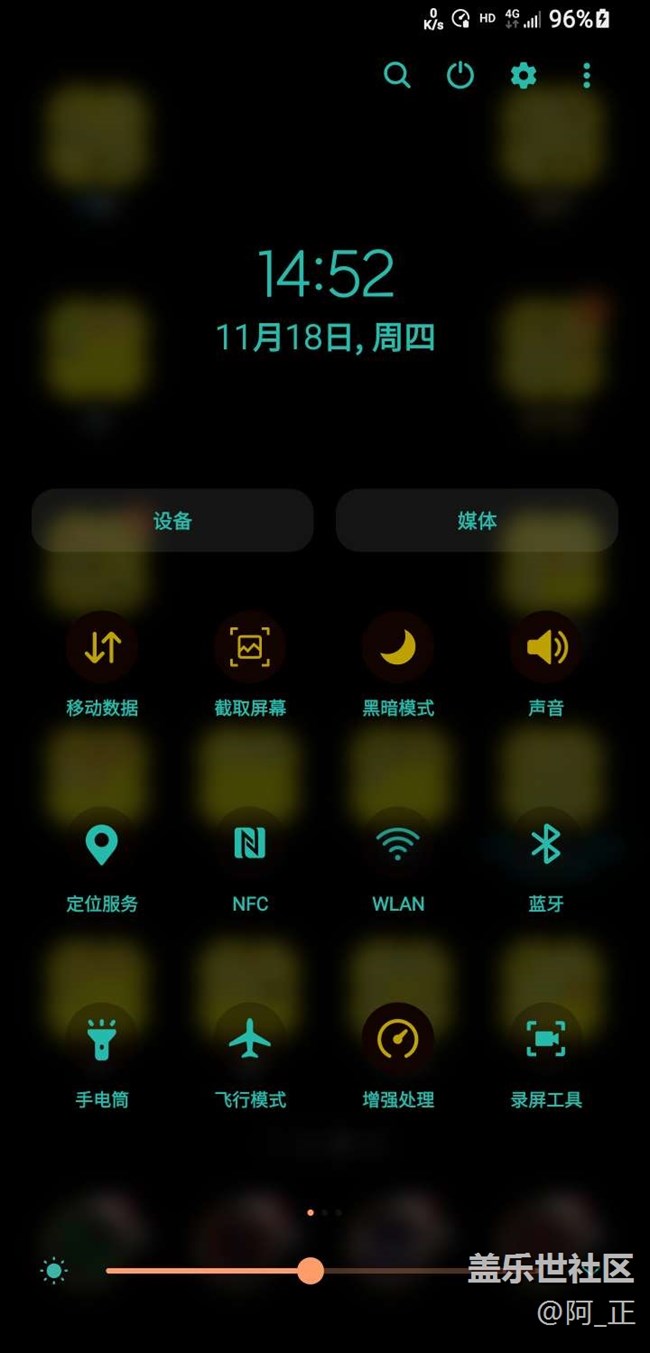Capture screen with 截取屏幕
Screen dimensions: 650x1353
pos(250,648)
